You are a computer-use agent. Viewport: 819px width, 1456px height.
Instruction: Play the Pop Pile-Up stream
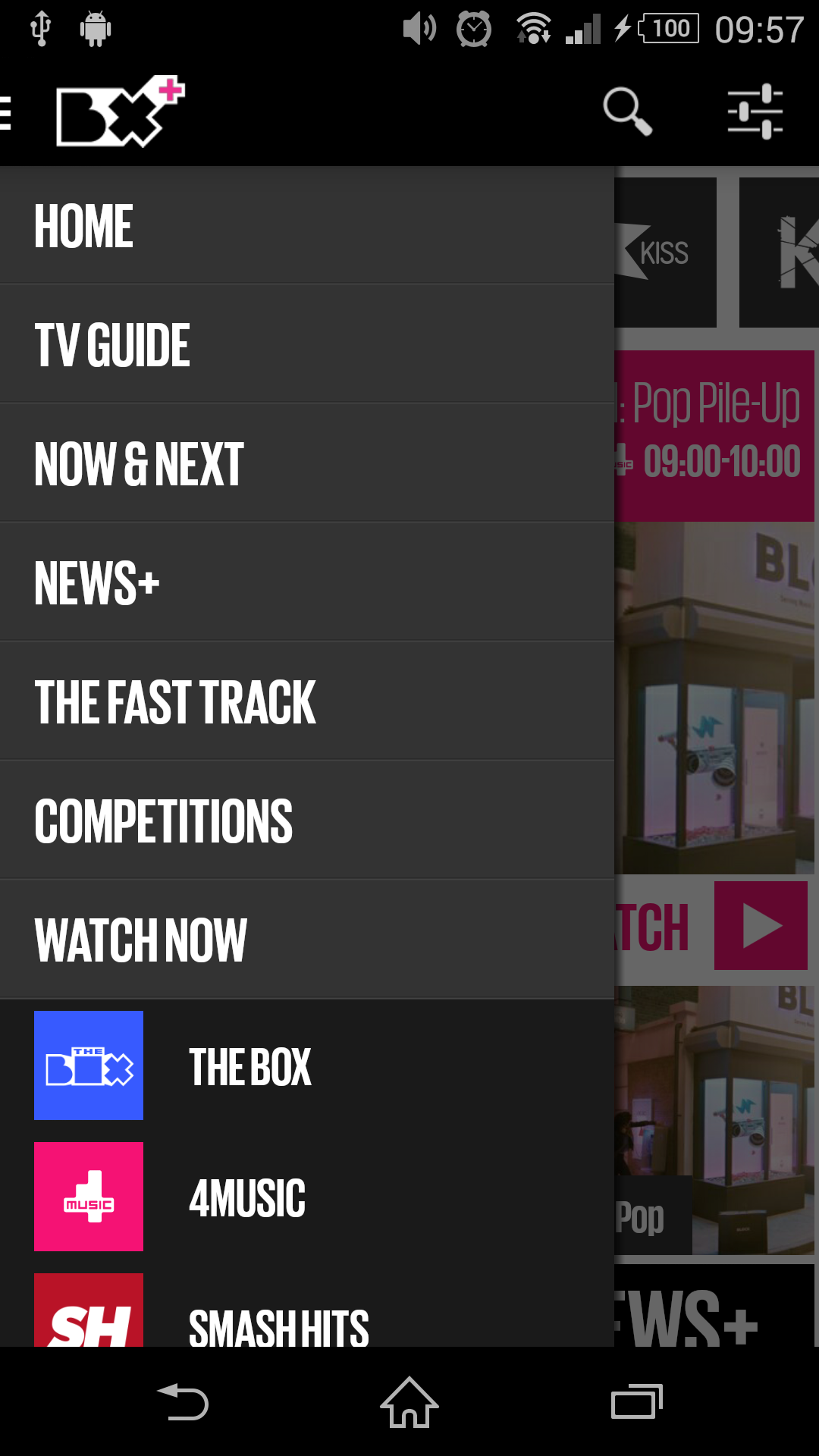(761, 924)
